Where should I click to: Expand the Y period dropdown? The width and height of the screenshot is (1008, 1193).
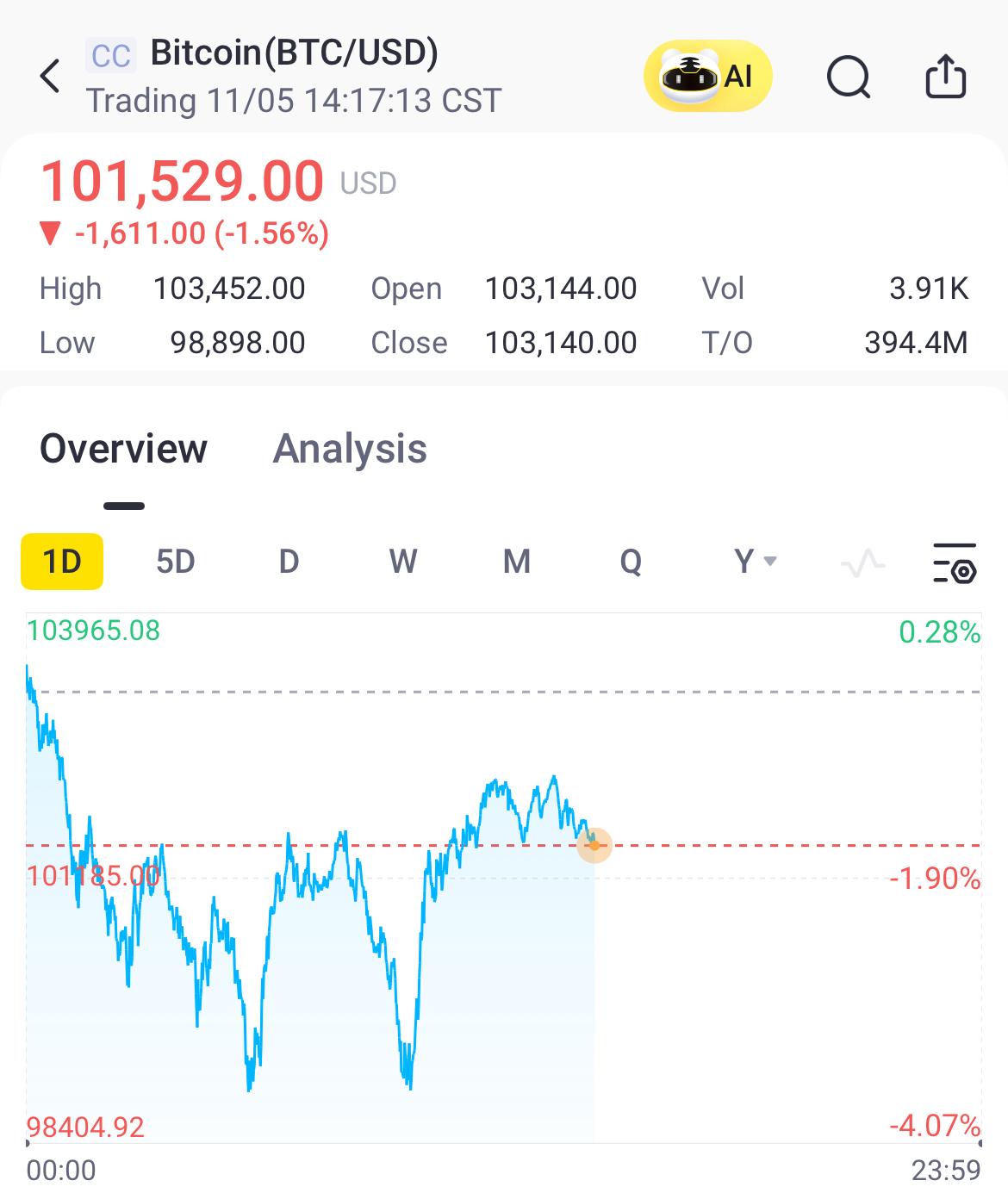tap(755, 562)
